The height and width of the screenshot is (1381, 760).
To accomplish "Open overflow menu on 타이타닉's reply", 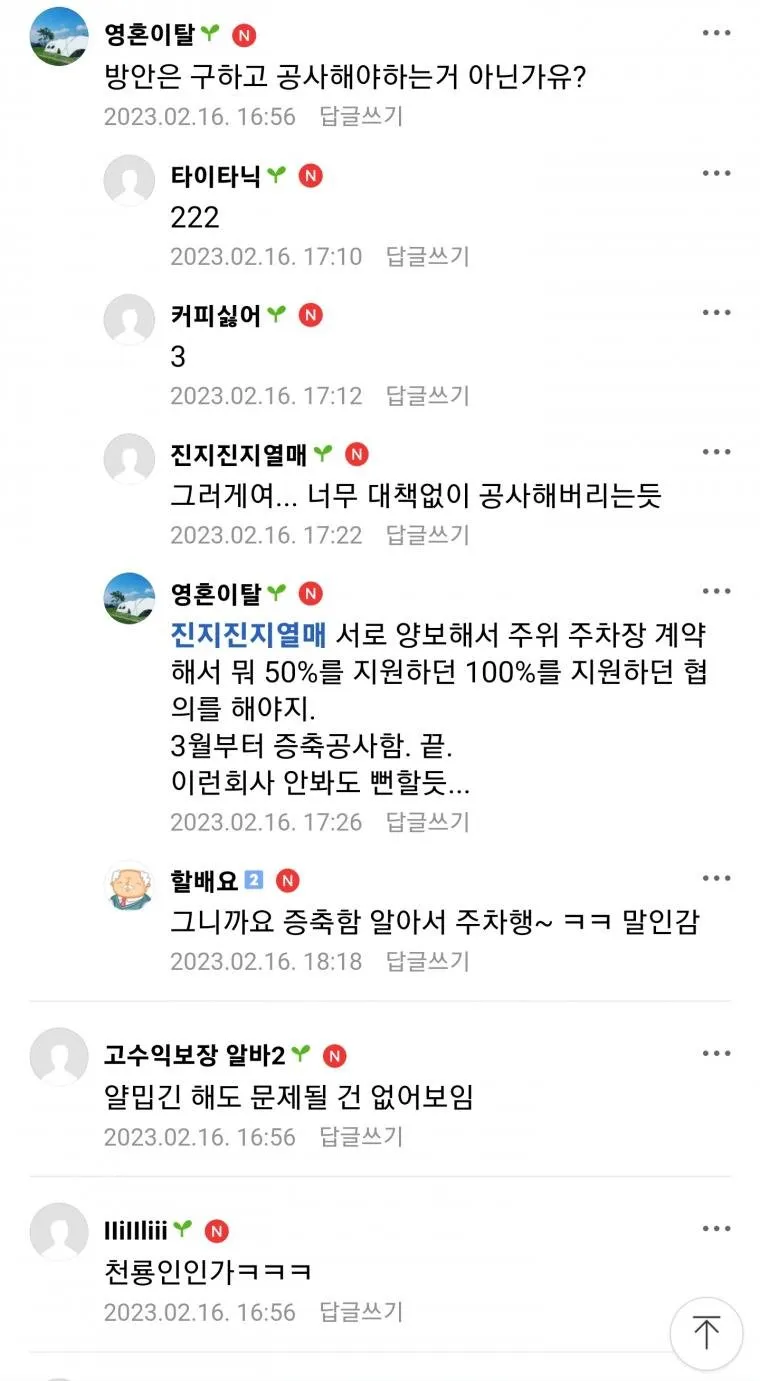I will 716,173.
